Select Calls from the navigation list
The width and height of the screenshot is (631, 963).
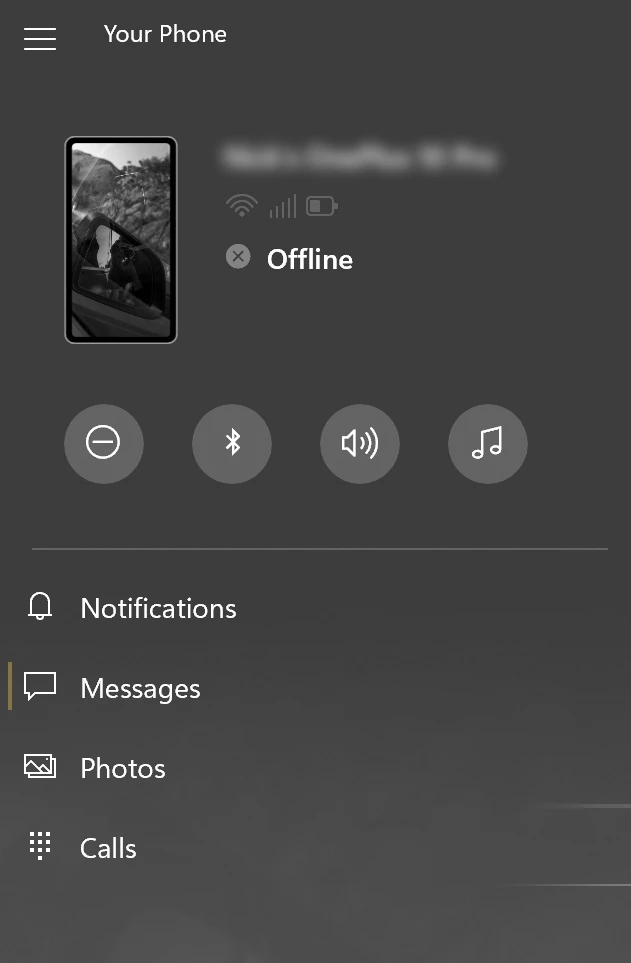[x=108, y=848]
